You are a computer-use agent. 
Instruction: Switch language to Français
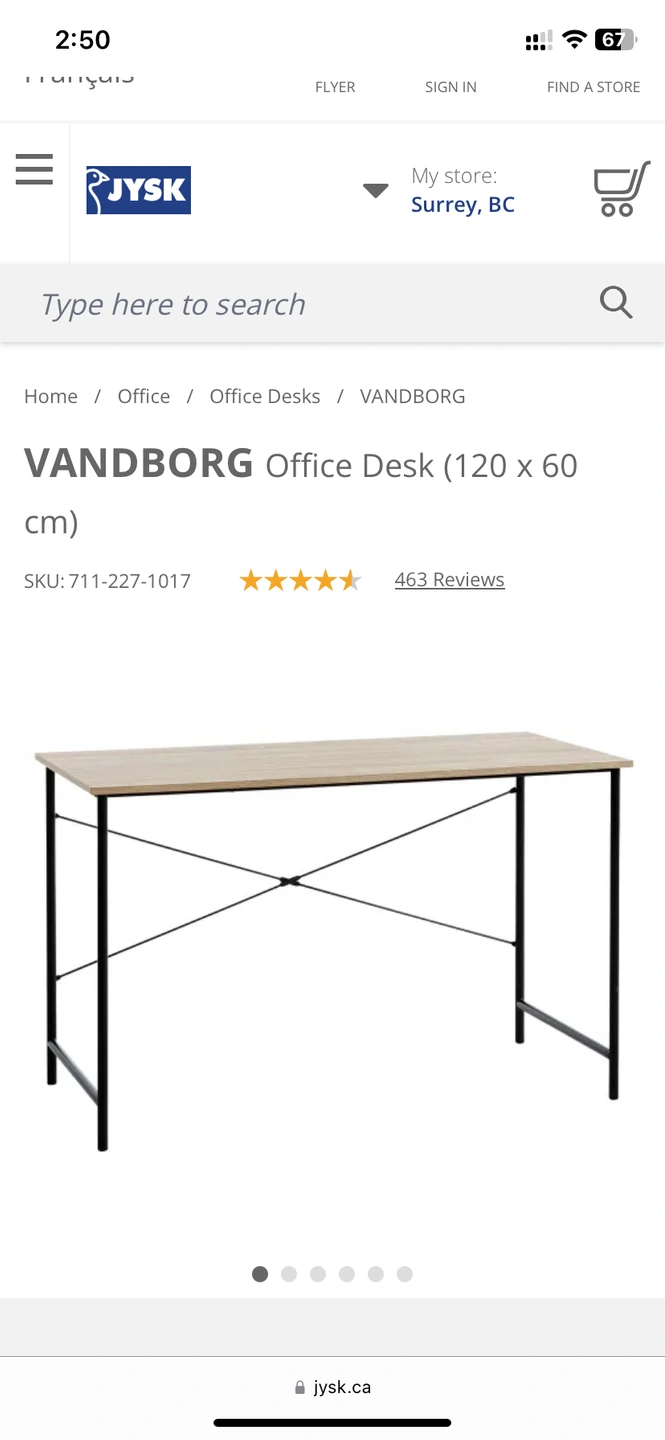pos(79,77)
